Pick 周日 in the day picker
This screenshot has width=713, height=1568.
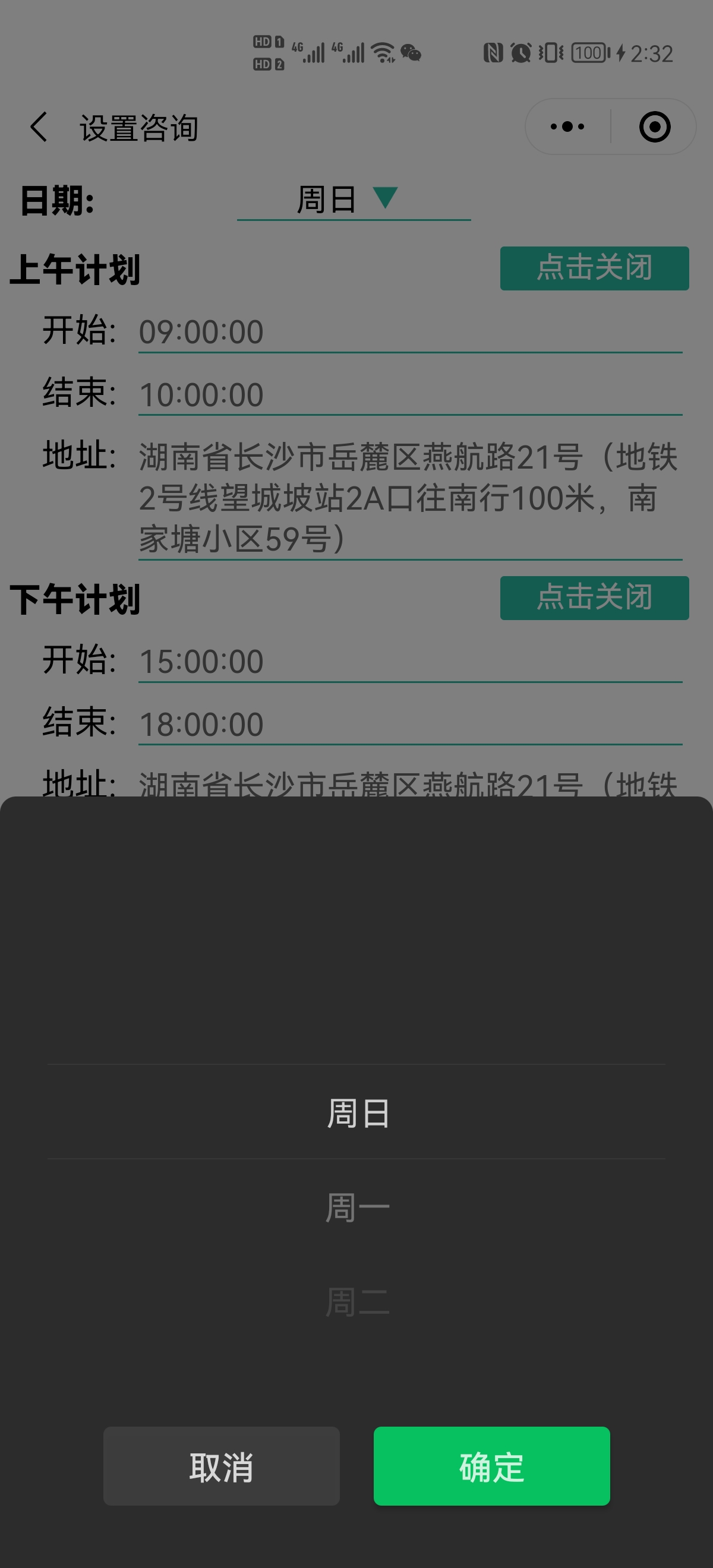357,1112
